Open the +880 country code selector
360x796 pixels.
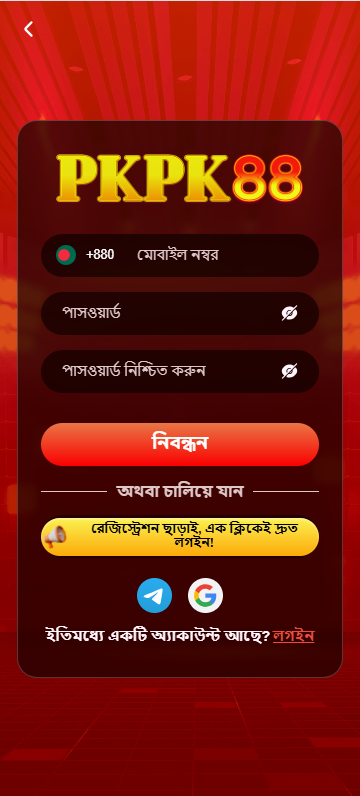pos(85,255)
